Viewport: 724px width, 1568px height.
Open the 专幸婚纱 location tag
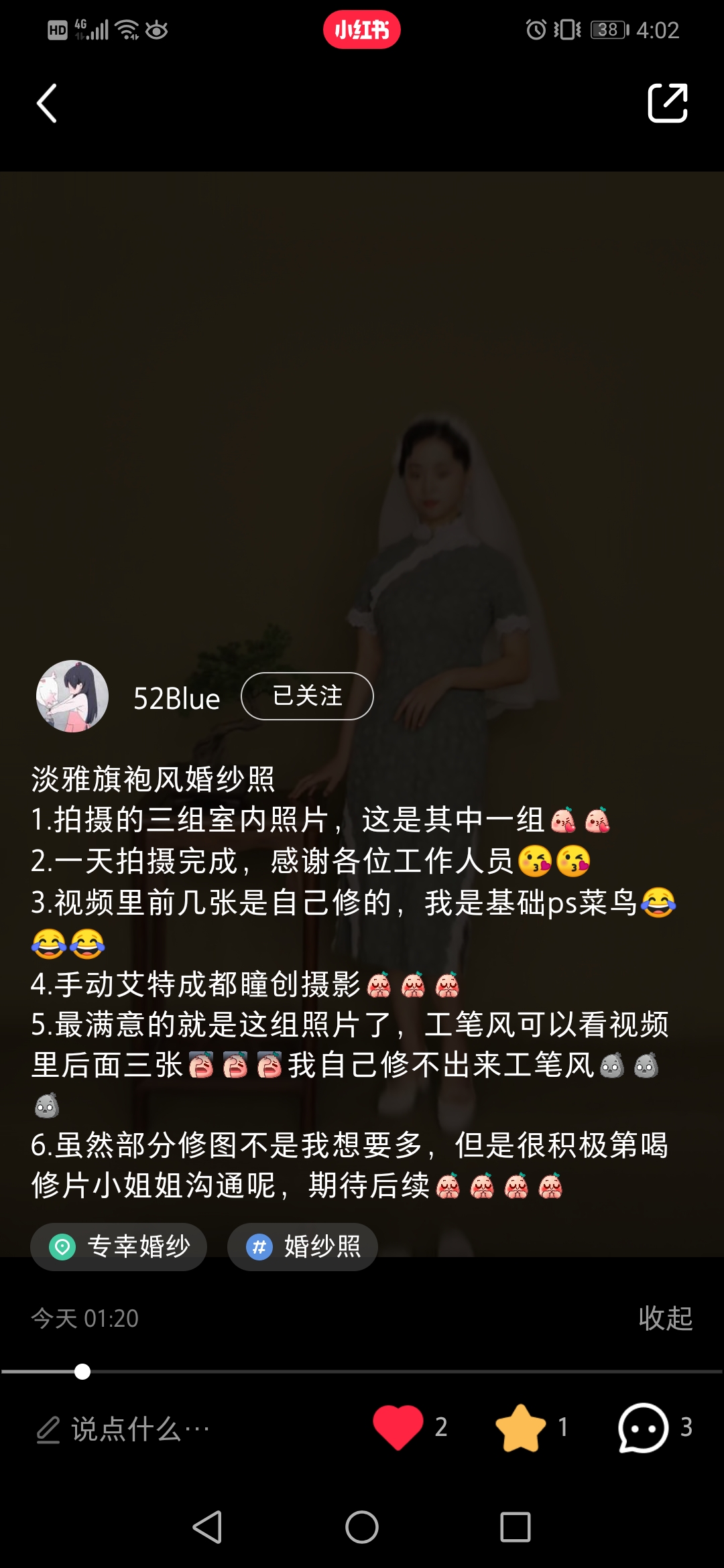click(x=119, y=1247)
